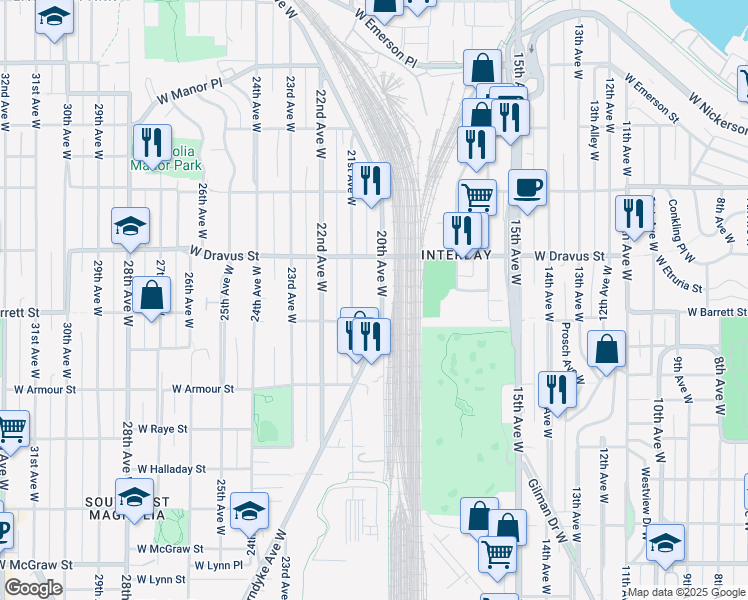Open the restaurant marker on 14th Ave W
This screenshot has height=600, width=748.
click(x=557, y=391)
